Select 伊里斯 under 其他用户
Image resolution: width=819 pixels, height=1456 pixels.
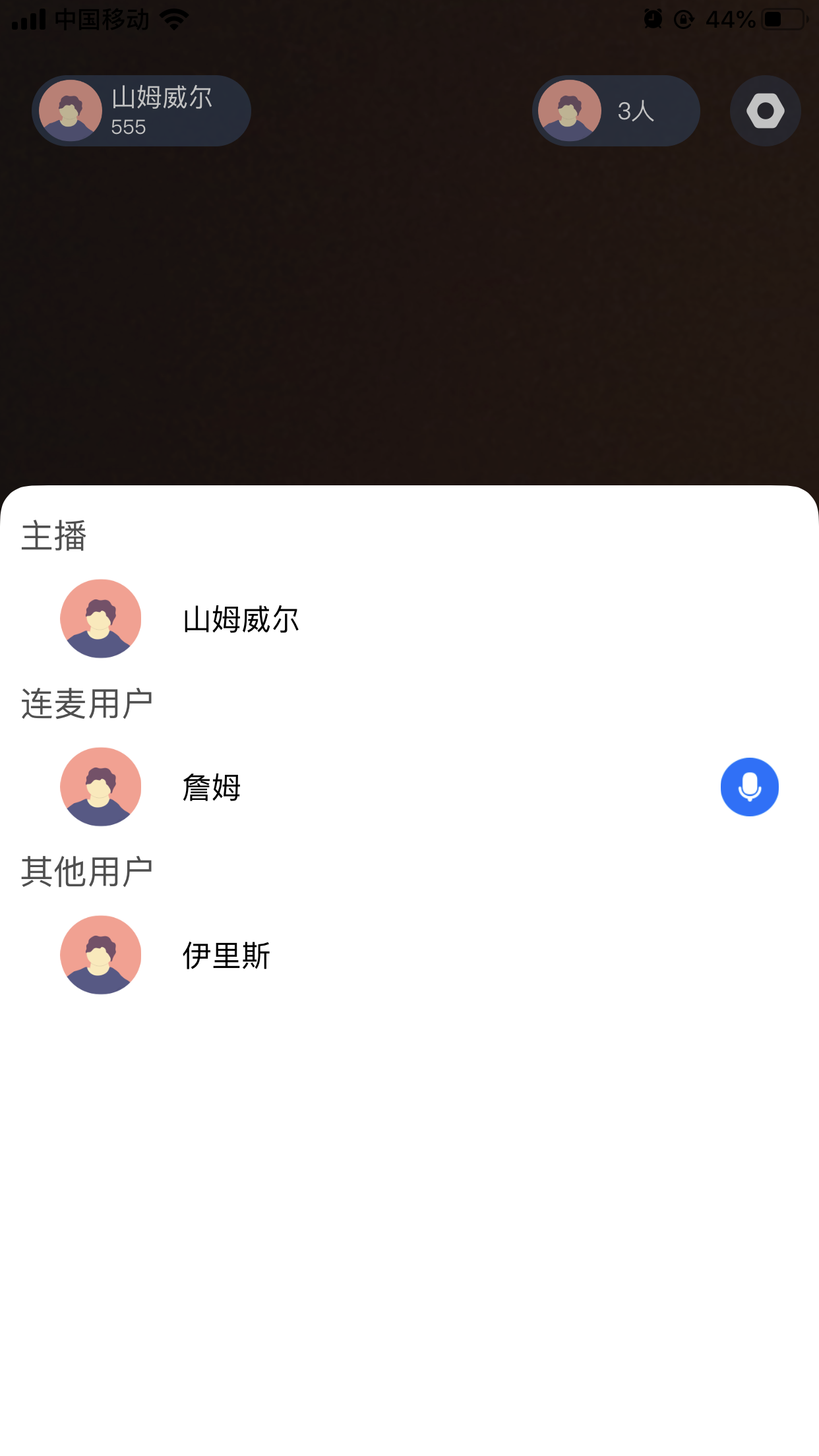click(x=409, y=955)
